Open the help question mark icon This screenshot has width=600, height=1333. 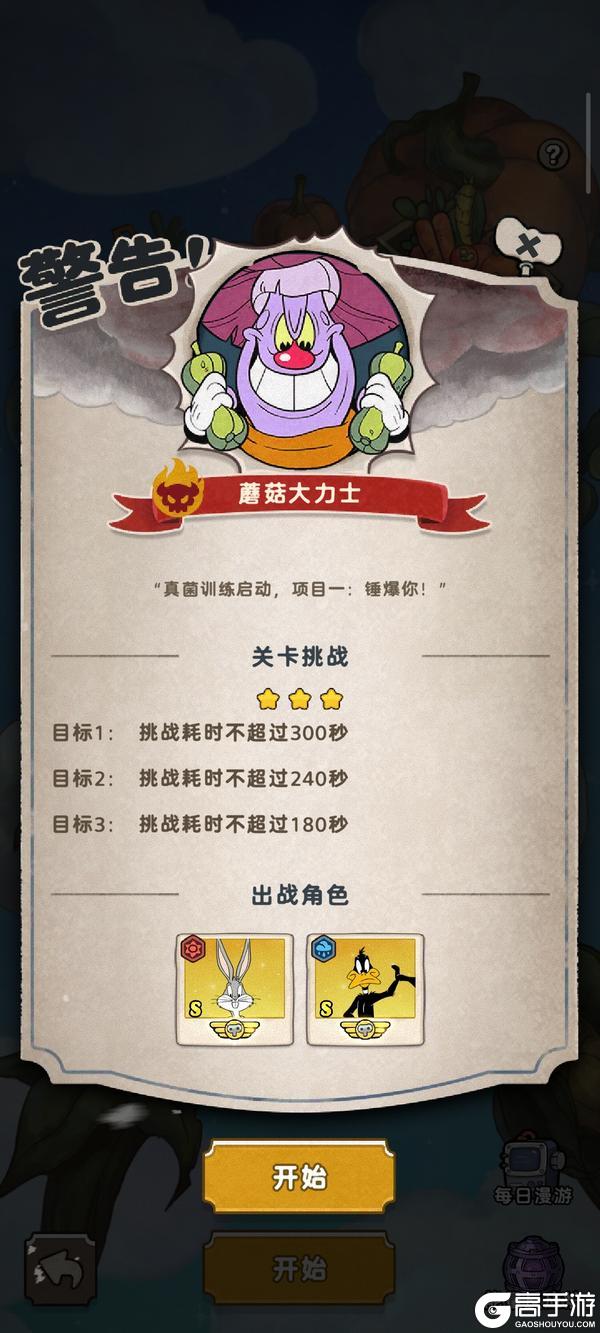[553, 154]
